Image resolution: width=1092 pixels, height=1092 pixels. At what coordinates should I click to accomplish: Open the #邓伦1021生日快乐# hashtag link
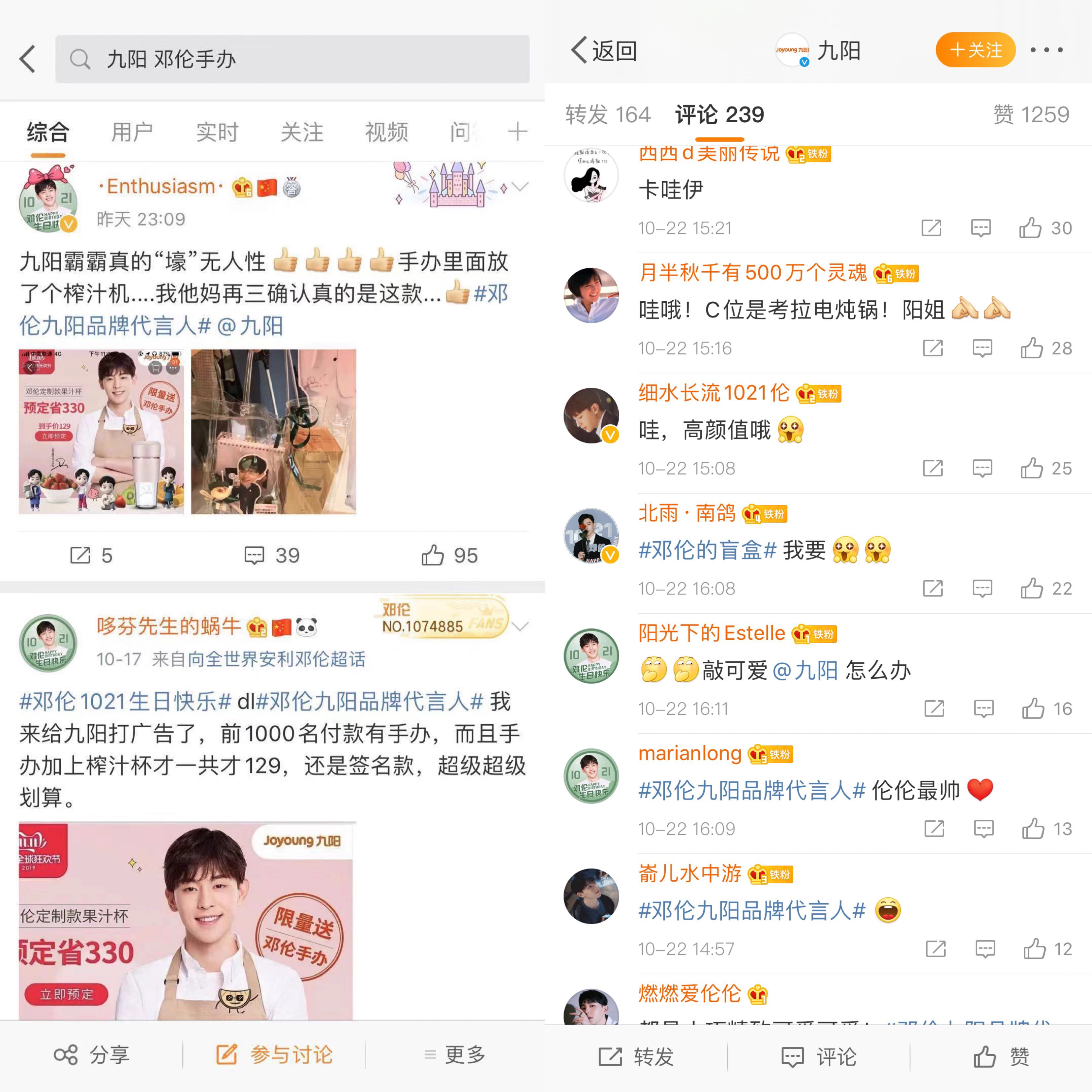[x=126, y=701]
